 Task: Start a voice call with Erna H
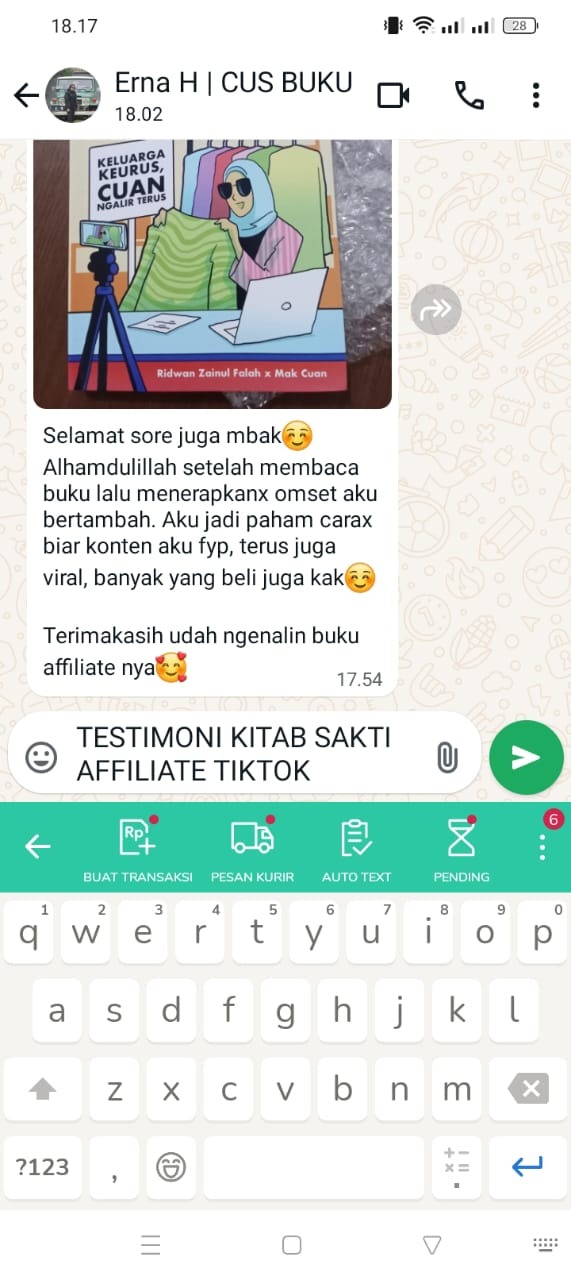[x=469, y=95]
